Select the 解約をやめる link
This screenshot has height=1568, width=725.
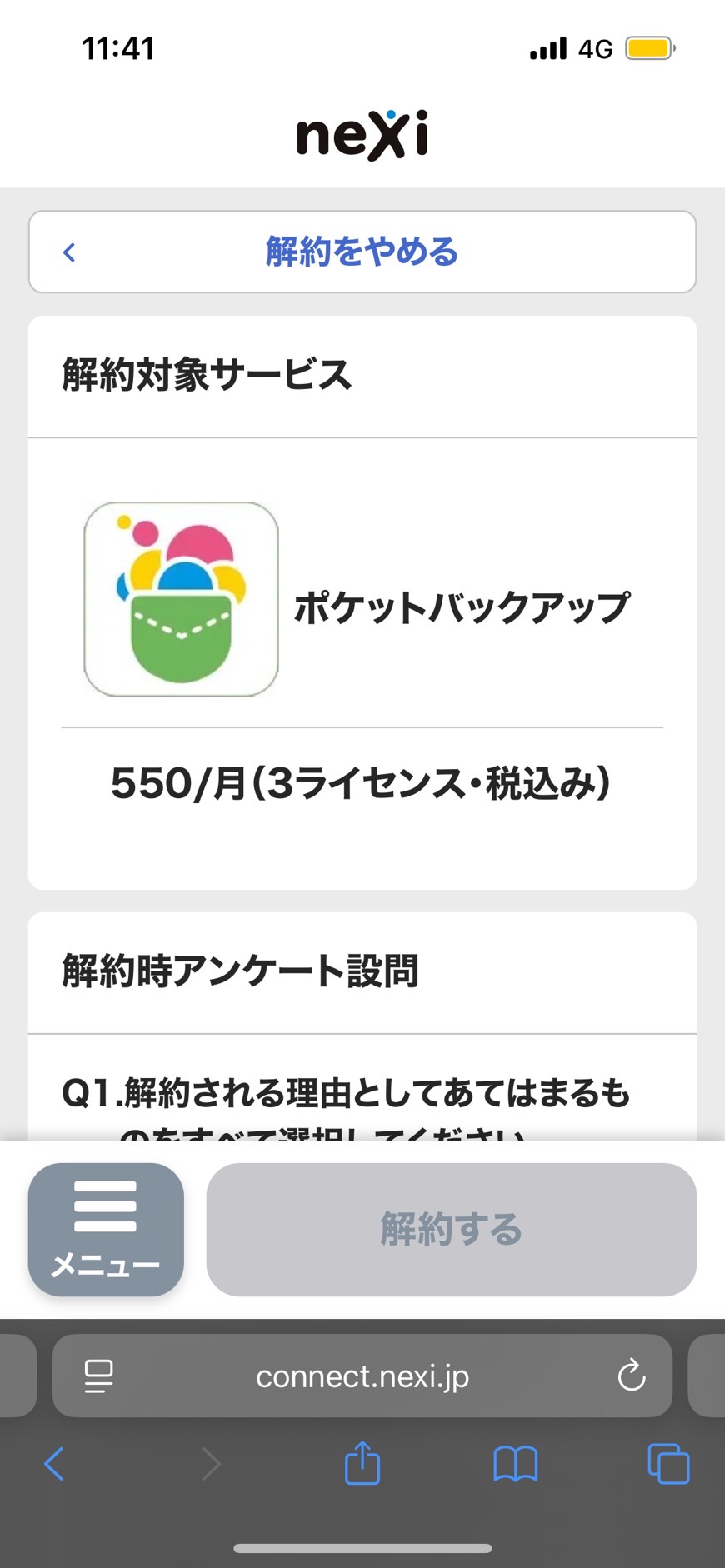[362, 252]
